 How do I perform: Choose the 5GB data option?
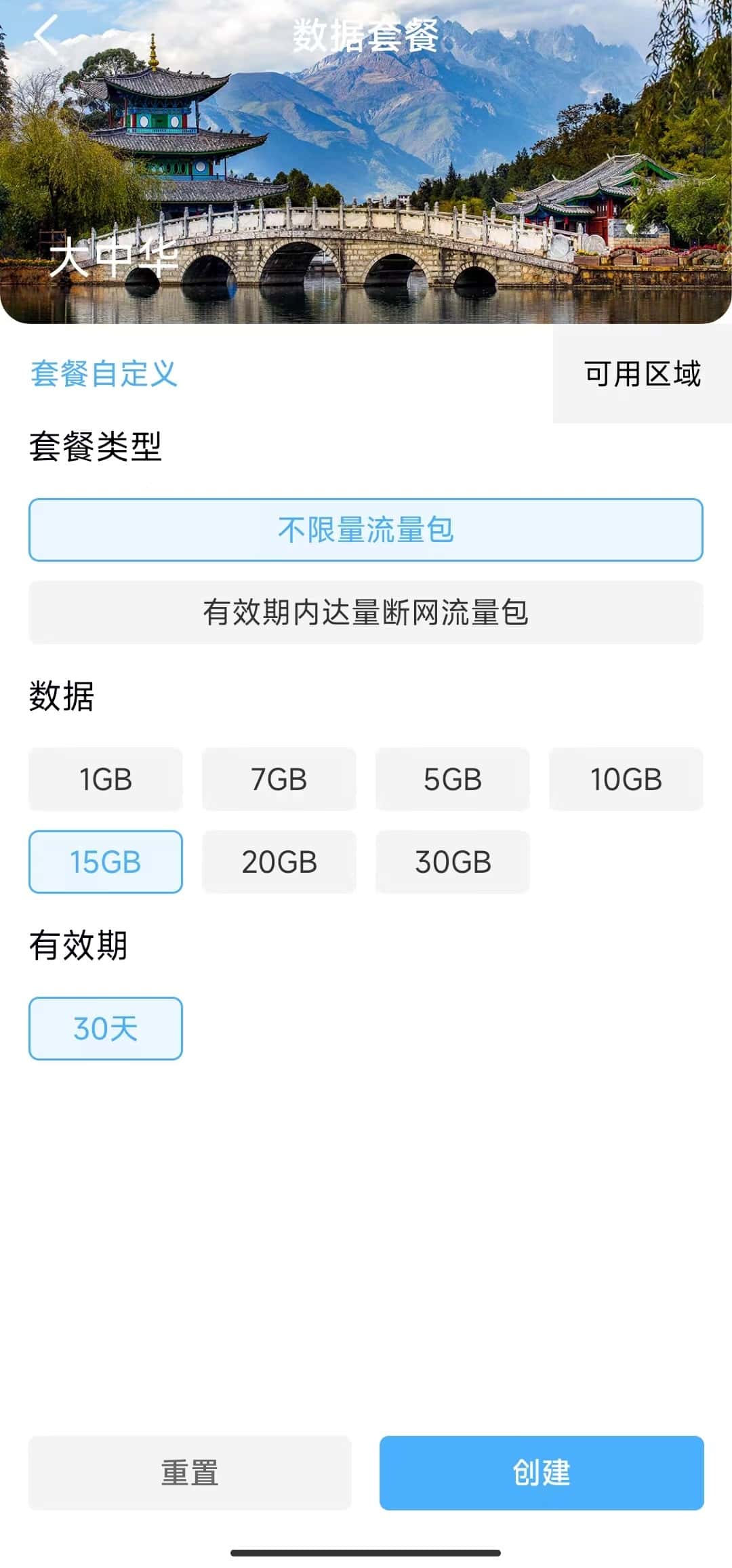[x=452, y=779]
